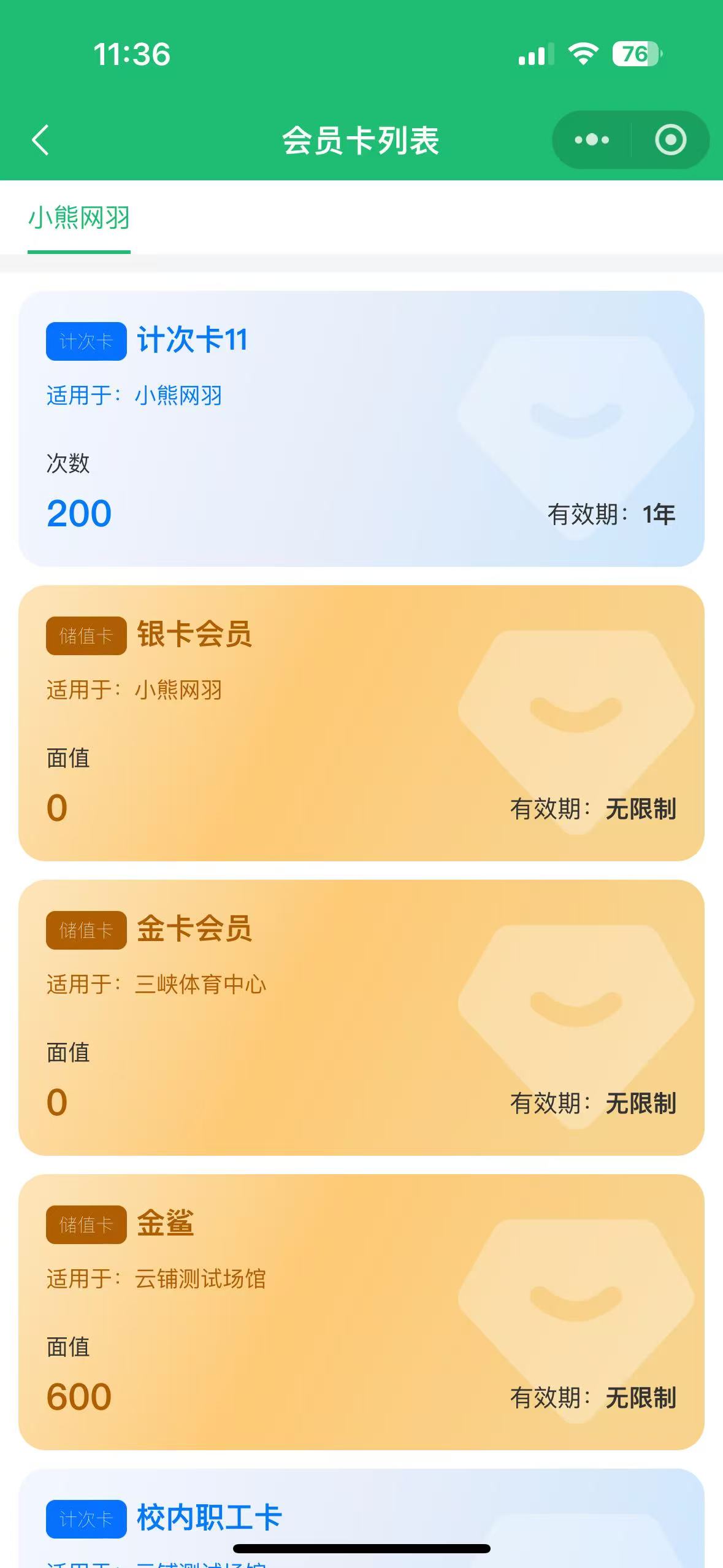View the 金卡会员 card details
This screenshot has width=723, height=1568.
tap(361, 1017)
